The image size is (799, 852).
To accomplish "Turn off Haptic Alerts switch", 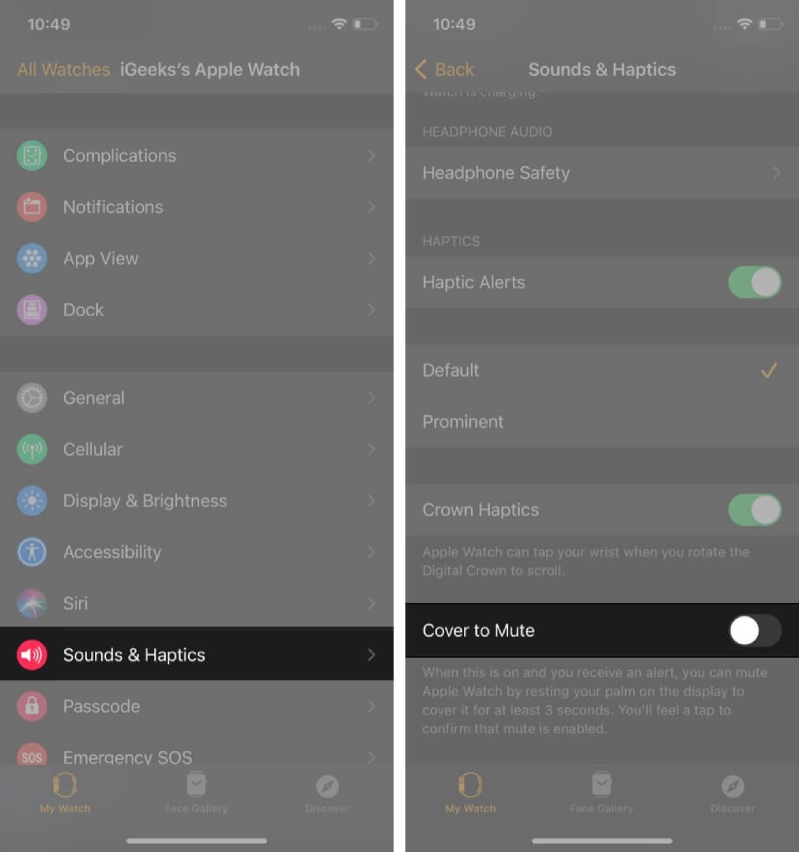I will click(x=754, y=282).
